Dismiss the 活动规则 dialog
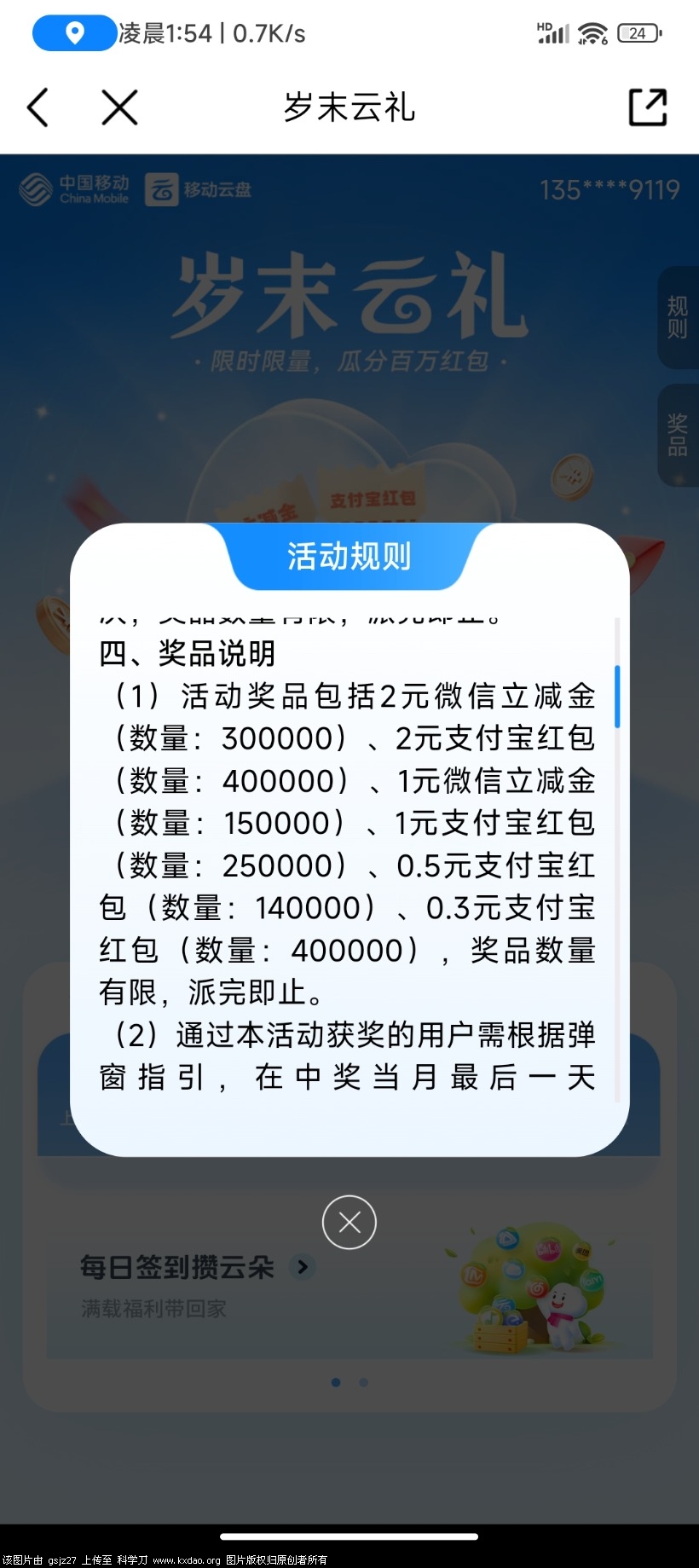The image size is (699, 1568). (x=349, y=1223)
